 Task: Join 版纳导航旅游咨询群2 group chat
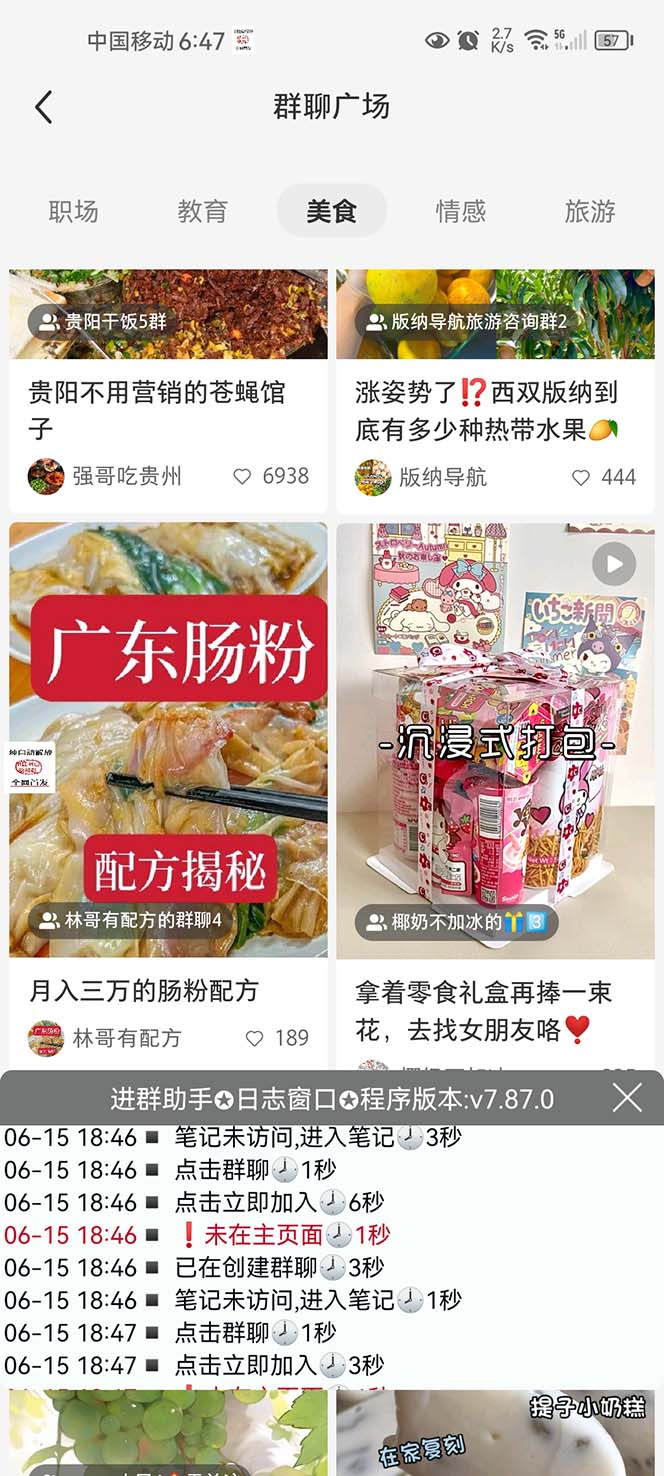467,322
